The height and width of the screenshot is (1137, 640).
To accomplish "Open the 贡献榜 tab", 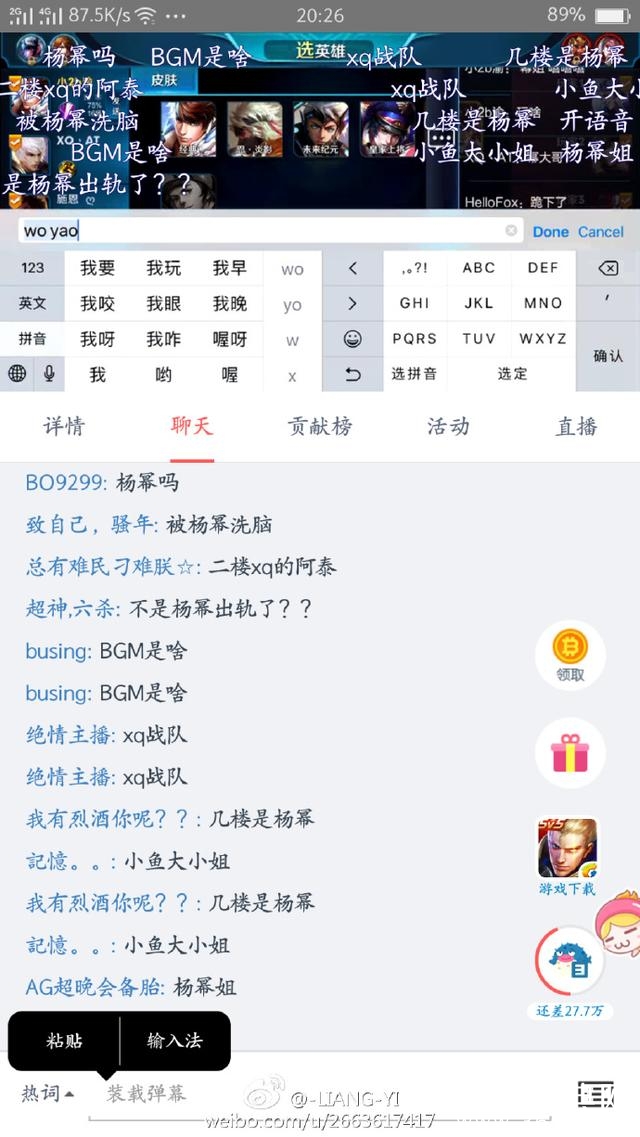I will pyautogui.click(x=320, y=427).
